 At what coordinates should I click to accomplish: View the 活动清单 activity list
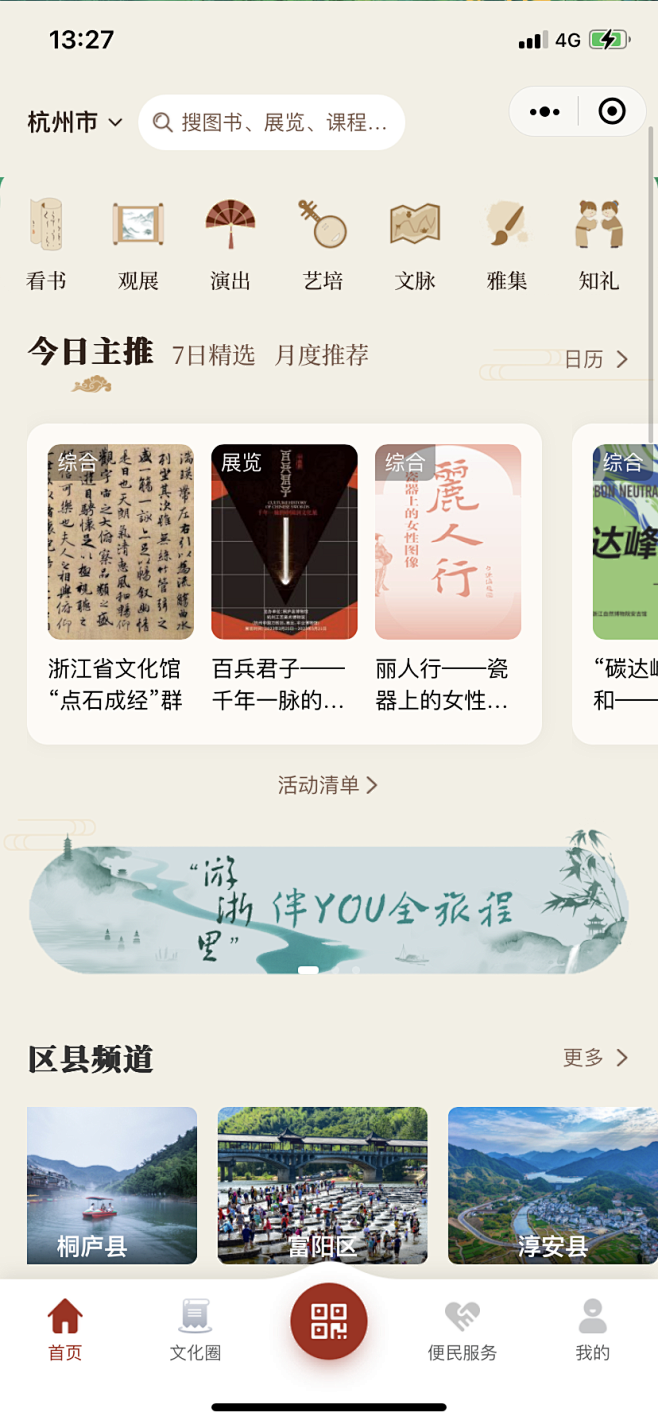pos(328,785)
